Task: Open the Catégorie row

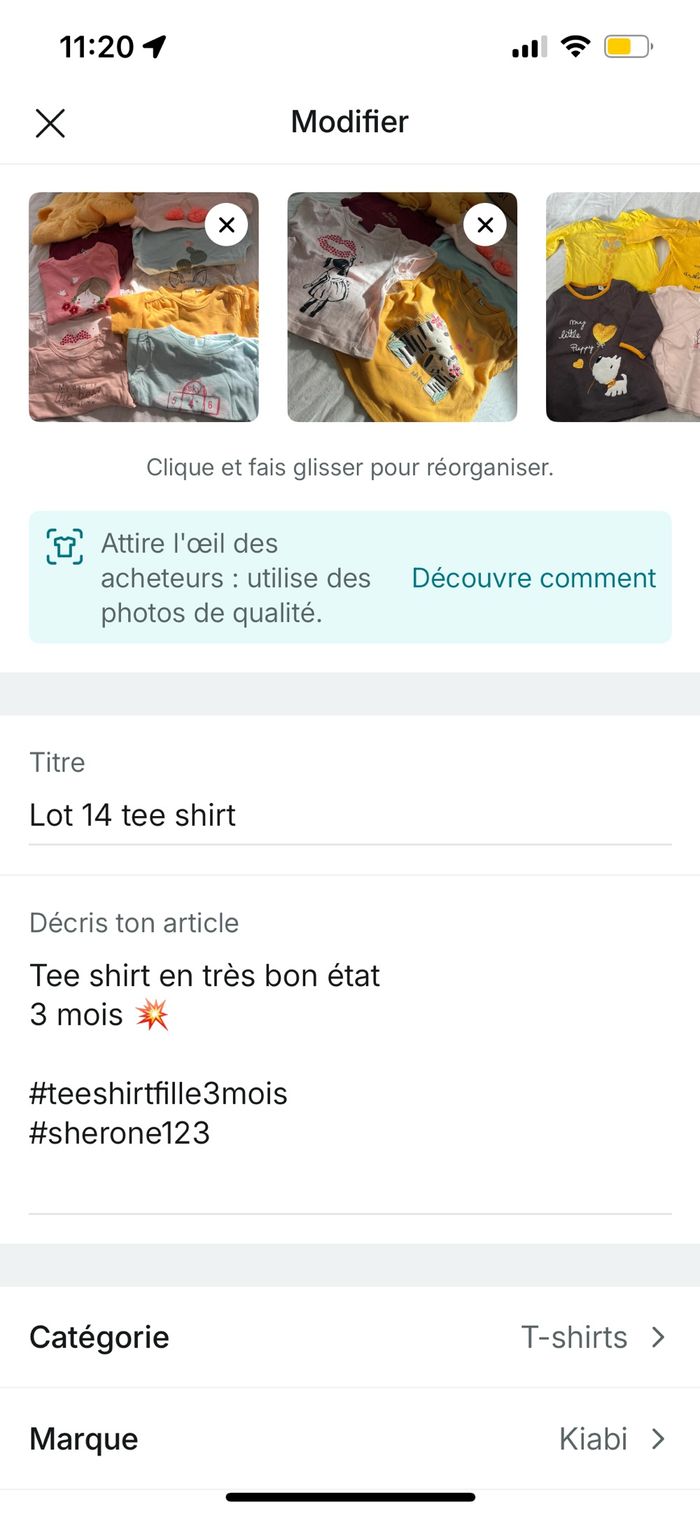Action: click(x=348, y=1337)
